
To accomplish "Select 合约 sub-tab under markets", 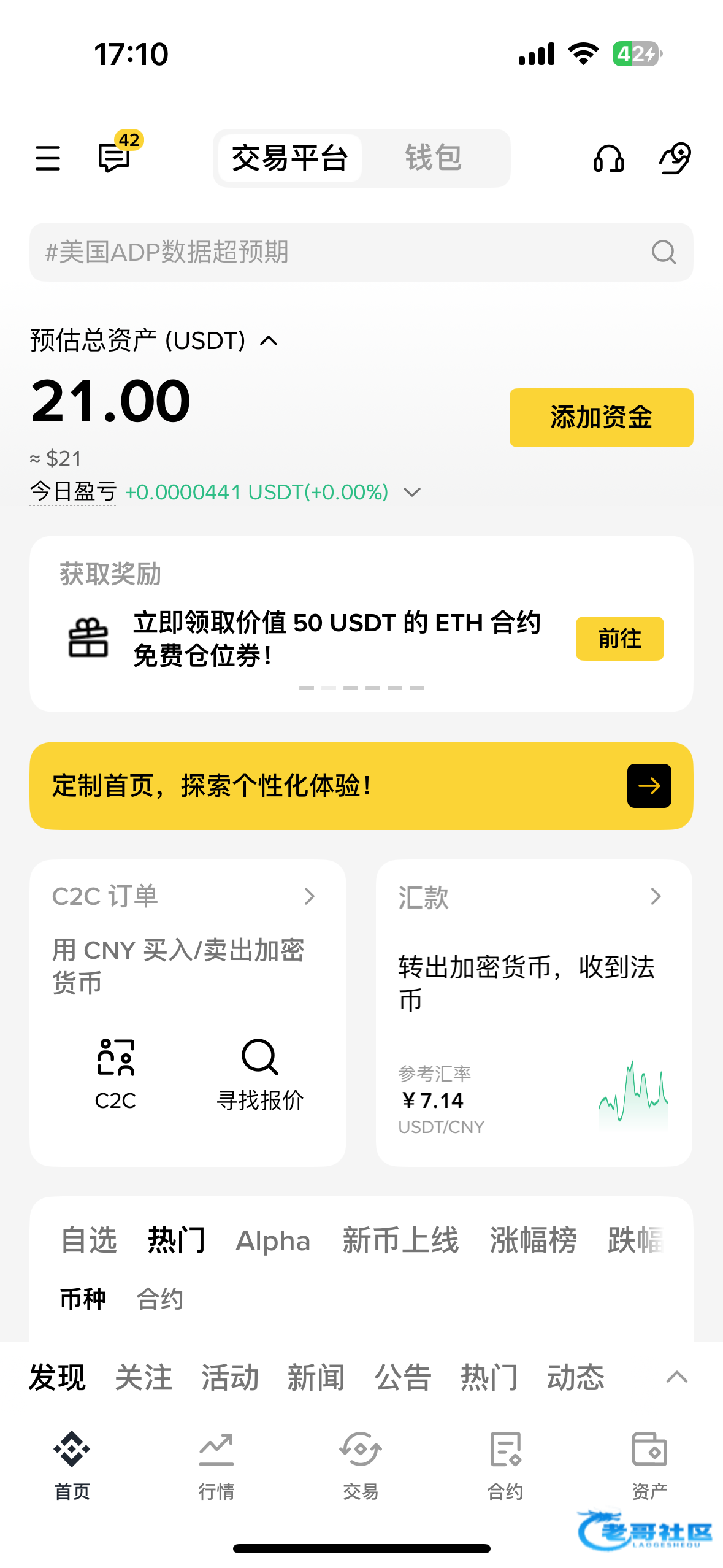I will click(x=159, y=1299).
